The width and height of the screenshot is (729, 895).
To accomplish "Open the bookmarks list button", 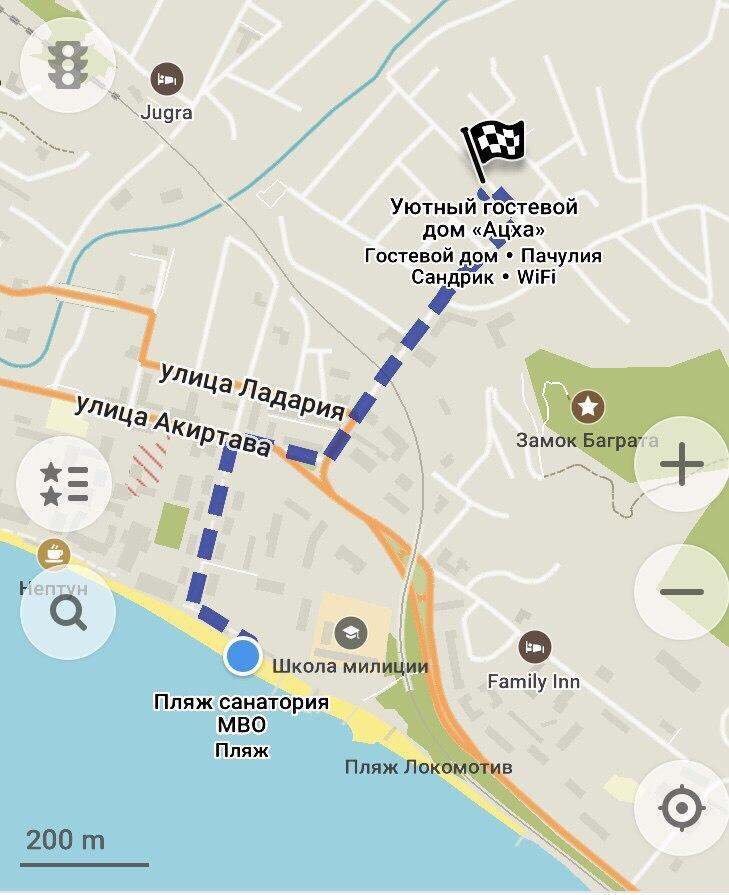I will point(64,484).
